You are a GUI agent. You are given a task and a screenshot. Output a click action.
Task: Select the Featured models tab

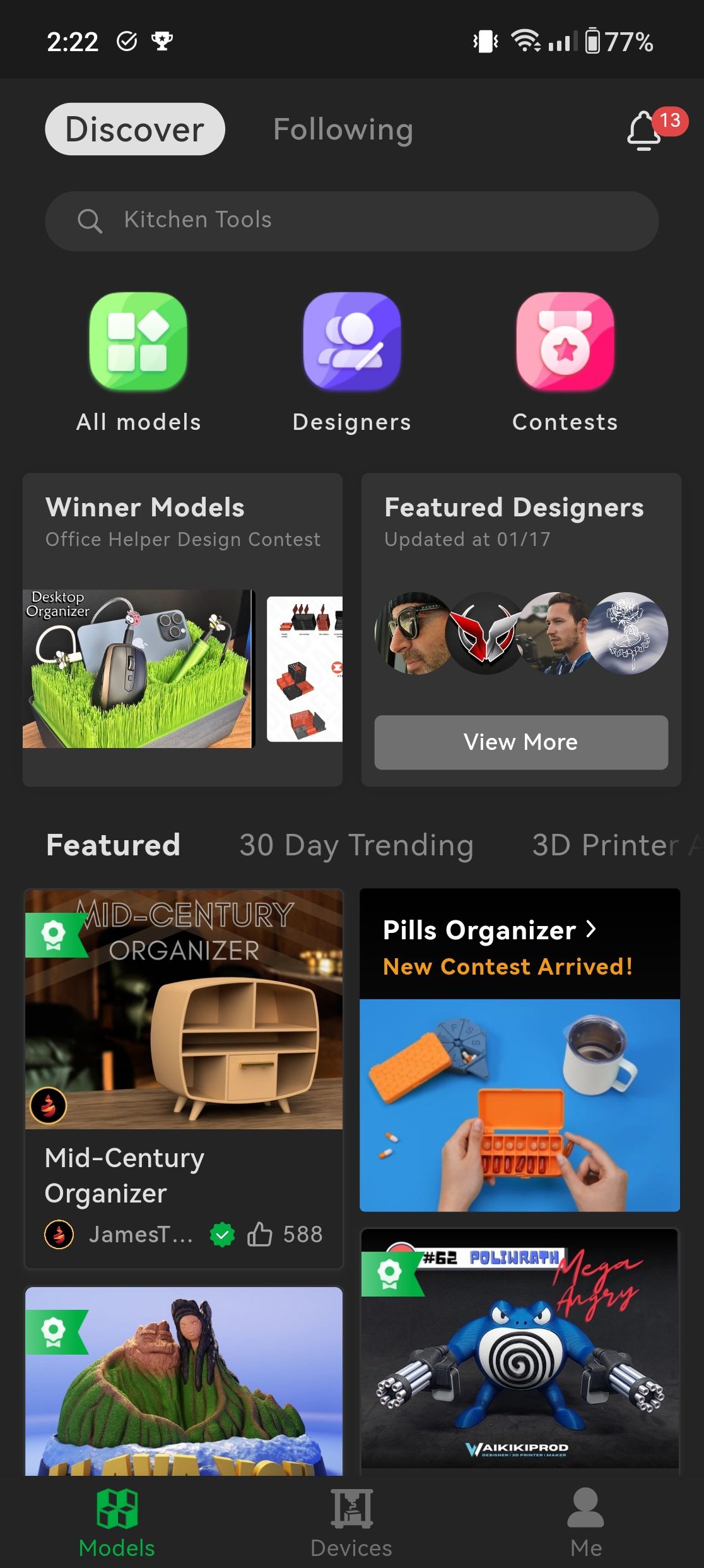coord(114,845)
